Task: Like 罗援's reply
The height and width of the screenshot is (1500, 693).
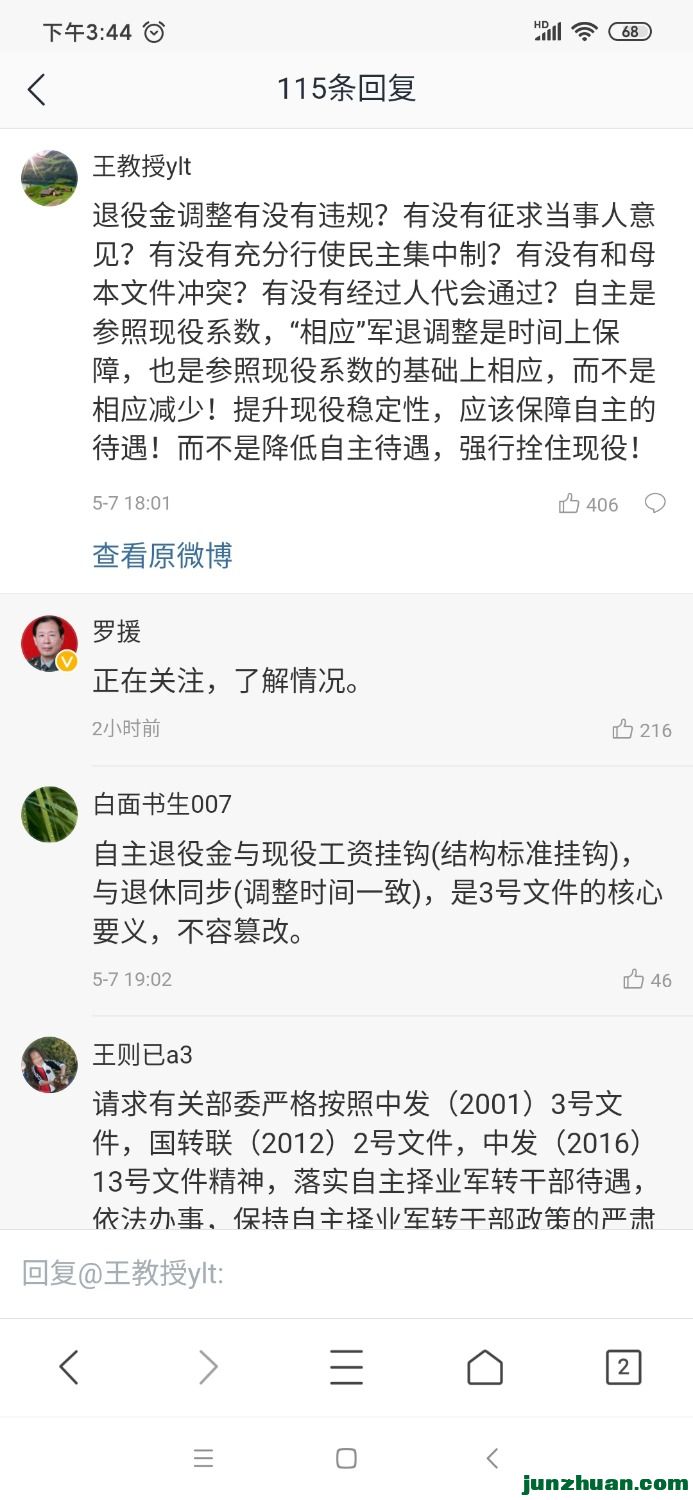Action: click(x=623, y=729)
